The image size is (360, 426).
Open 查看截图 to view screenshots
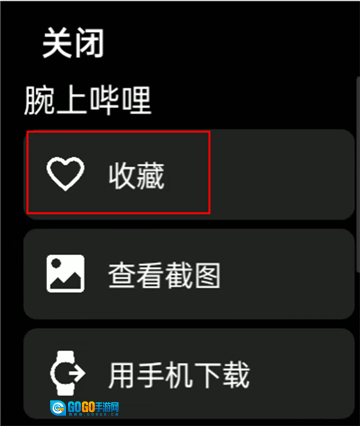click(189, 274)
